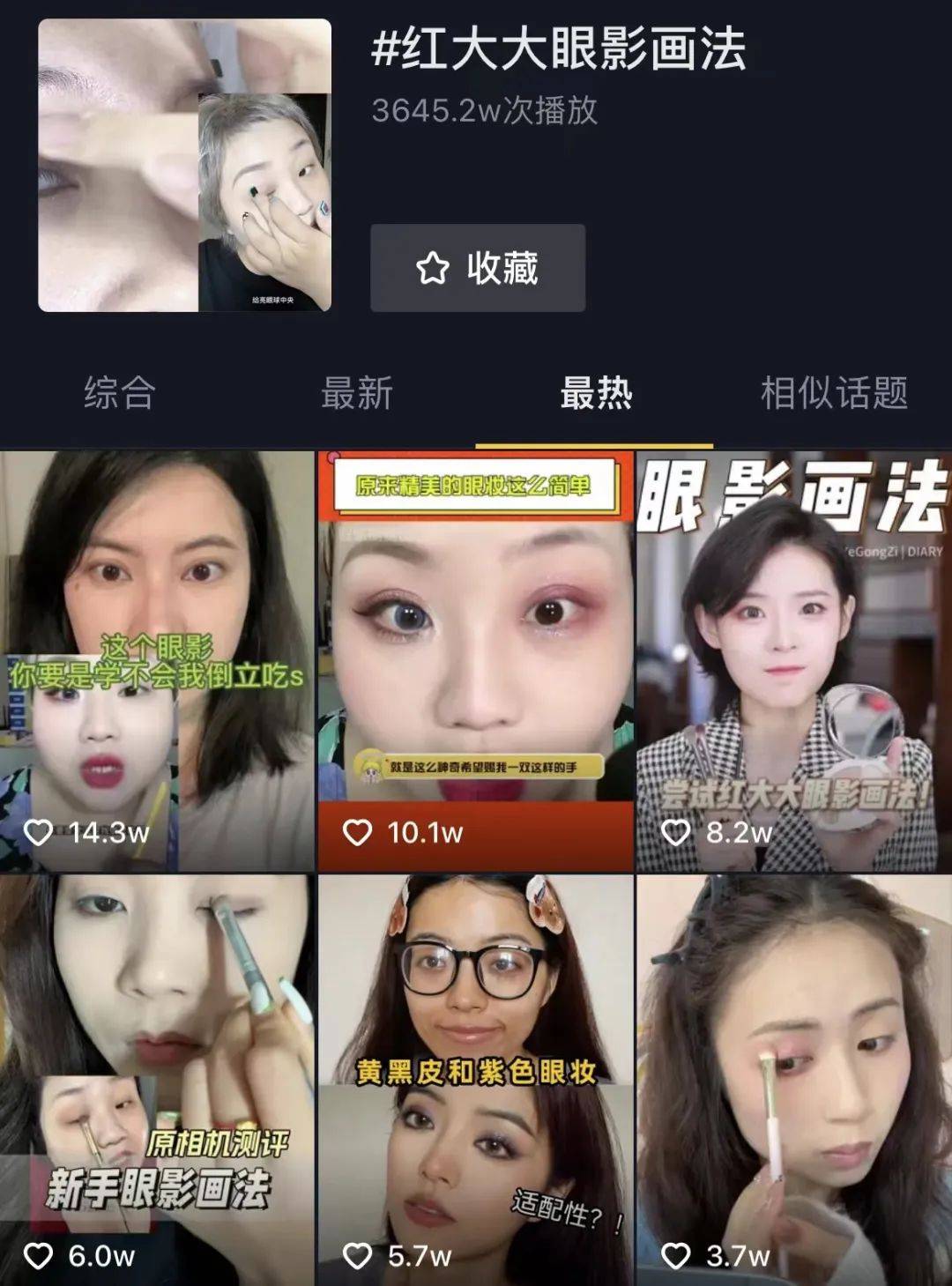952x1286 pixels.
Task: Switch to the 最新 tab
Action: (x=357, y=393)
